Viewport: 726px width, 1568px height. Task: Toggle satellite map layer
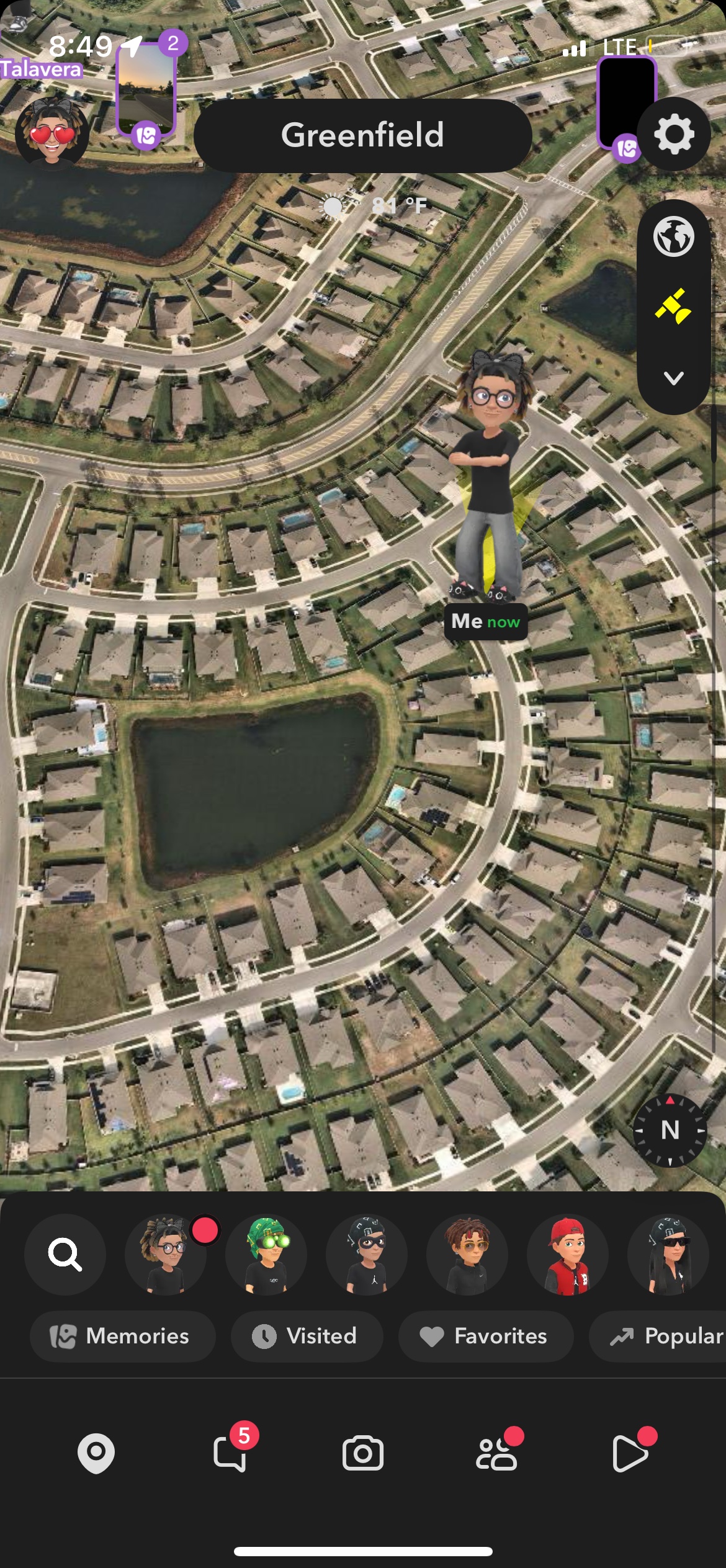(673, 307)
